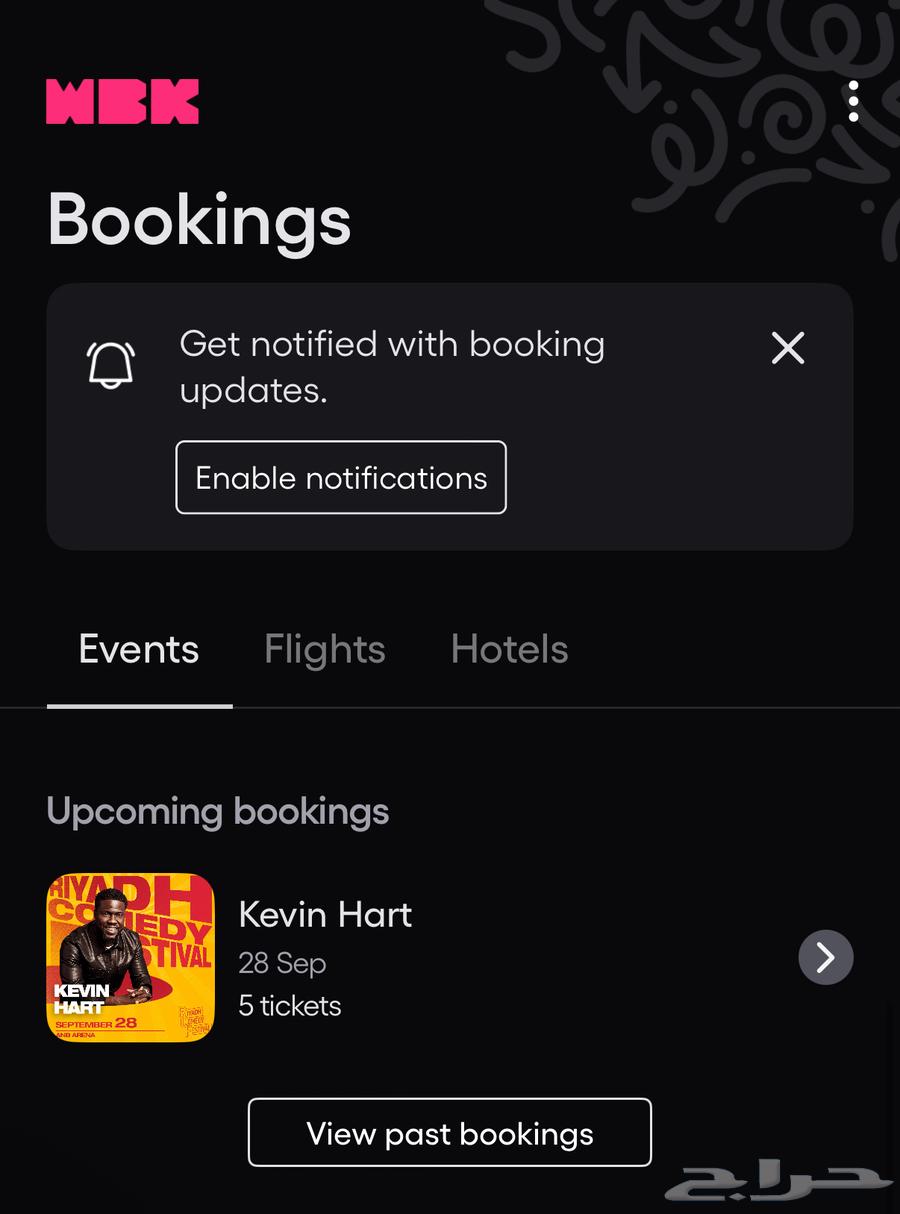Tap the 28 Sep event date
Viewport: 900px width, 1214px height.
(282, 963)
